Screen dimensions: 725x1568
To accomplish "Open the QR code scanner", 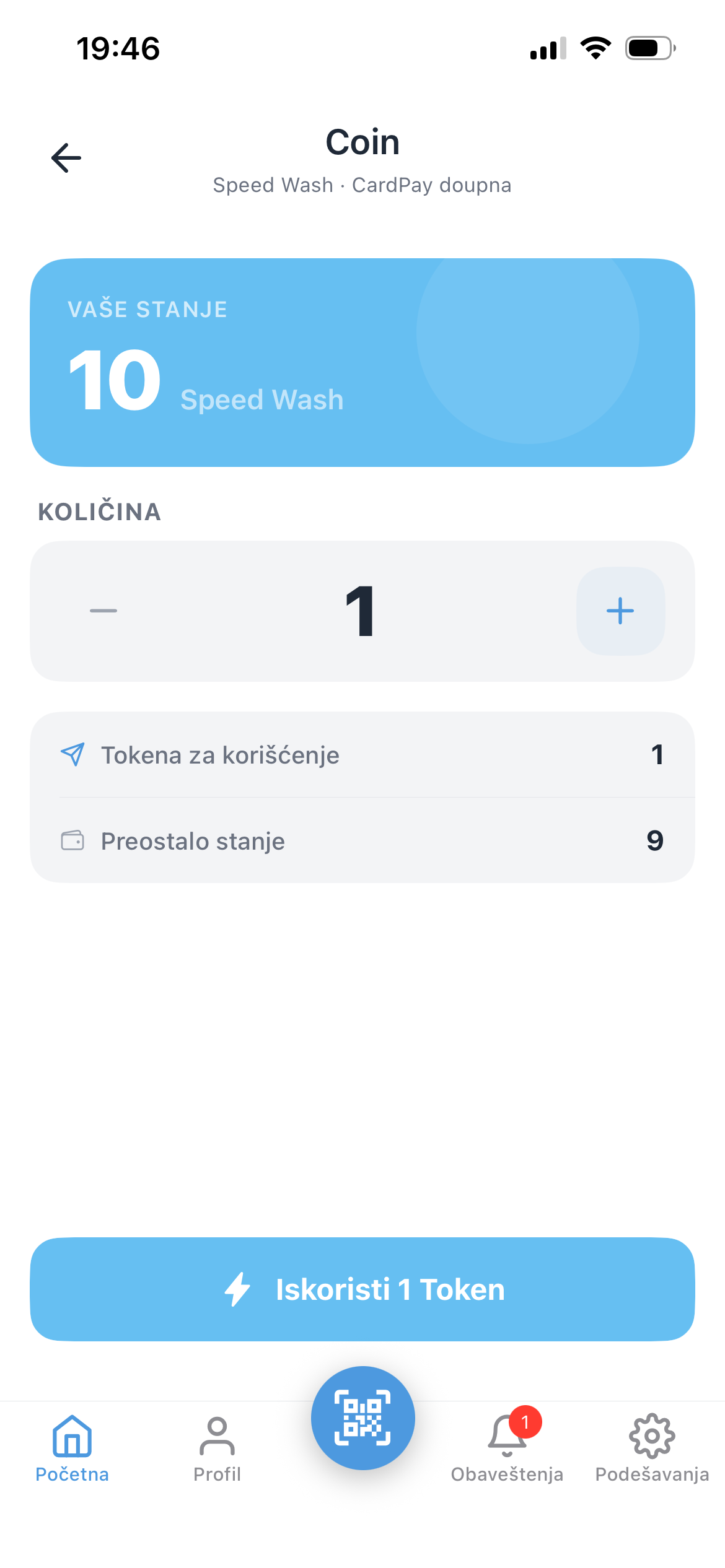I will 363,1418.
